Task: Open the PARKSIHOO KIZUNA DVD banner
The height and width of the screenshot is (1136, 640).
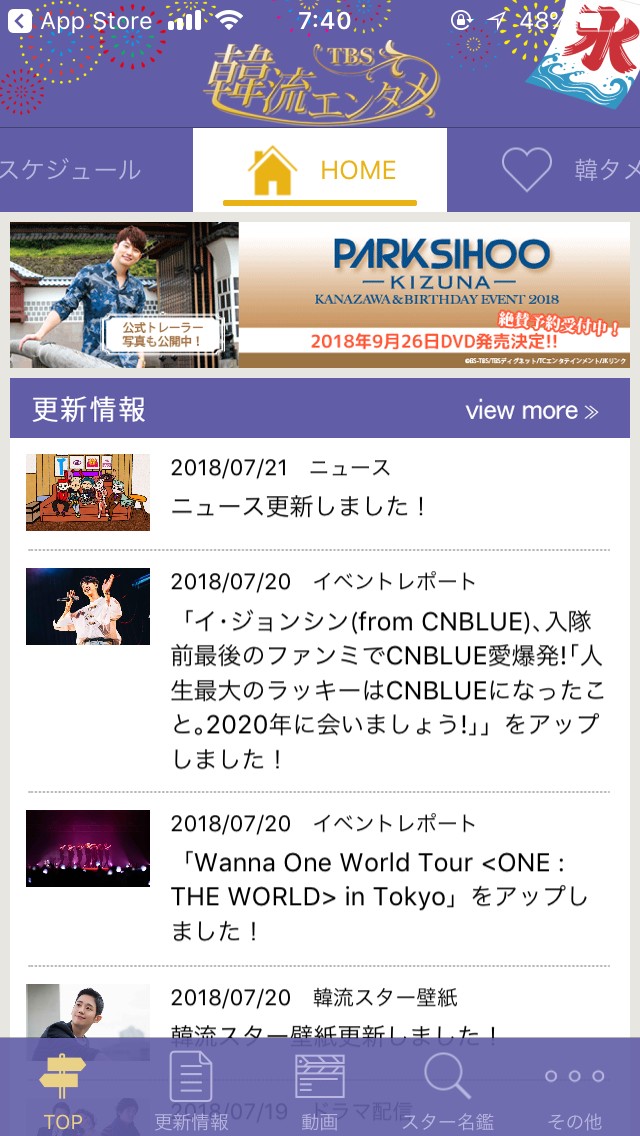Action: (x=320, y=295)
